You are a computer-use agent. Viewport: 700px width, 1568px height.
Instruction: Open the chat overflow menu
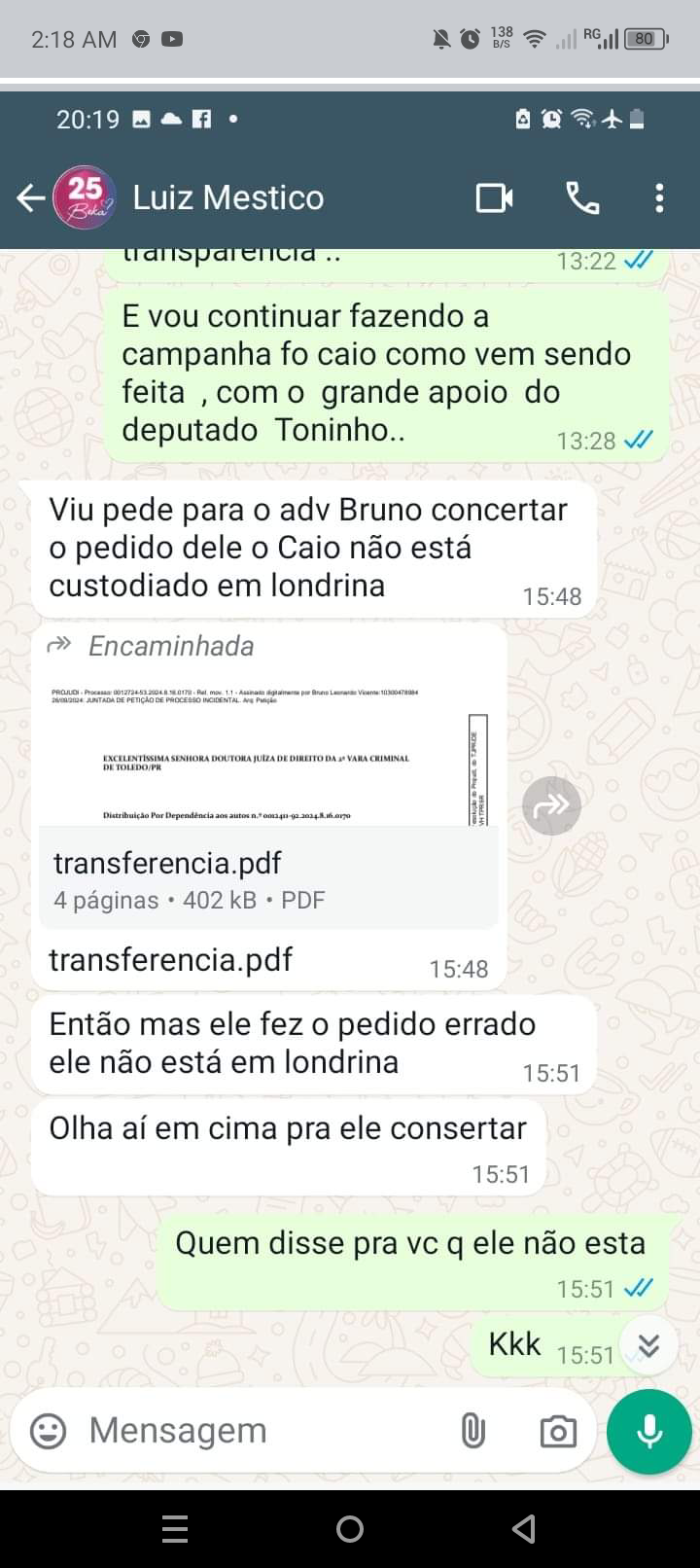pyautogui.click(x=659, y=198)
